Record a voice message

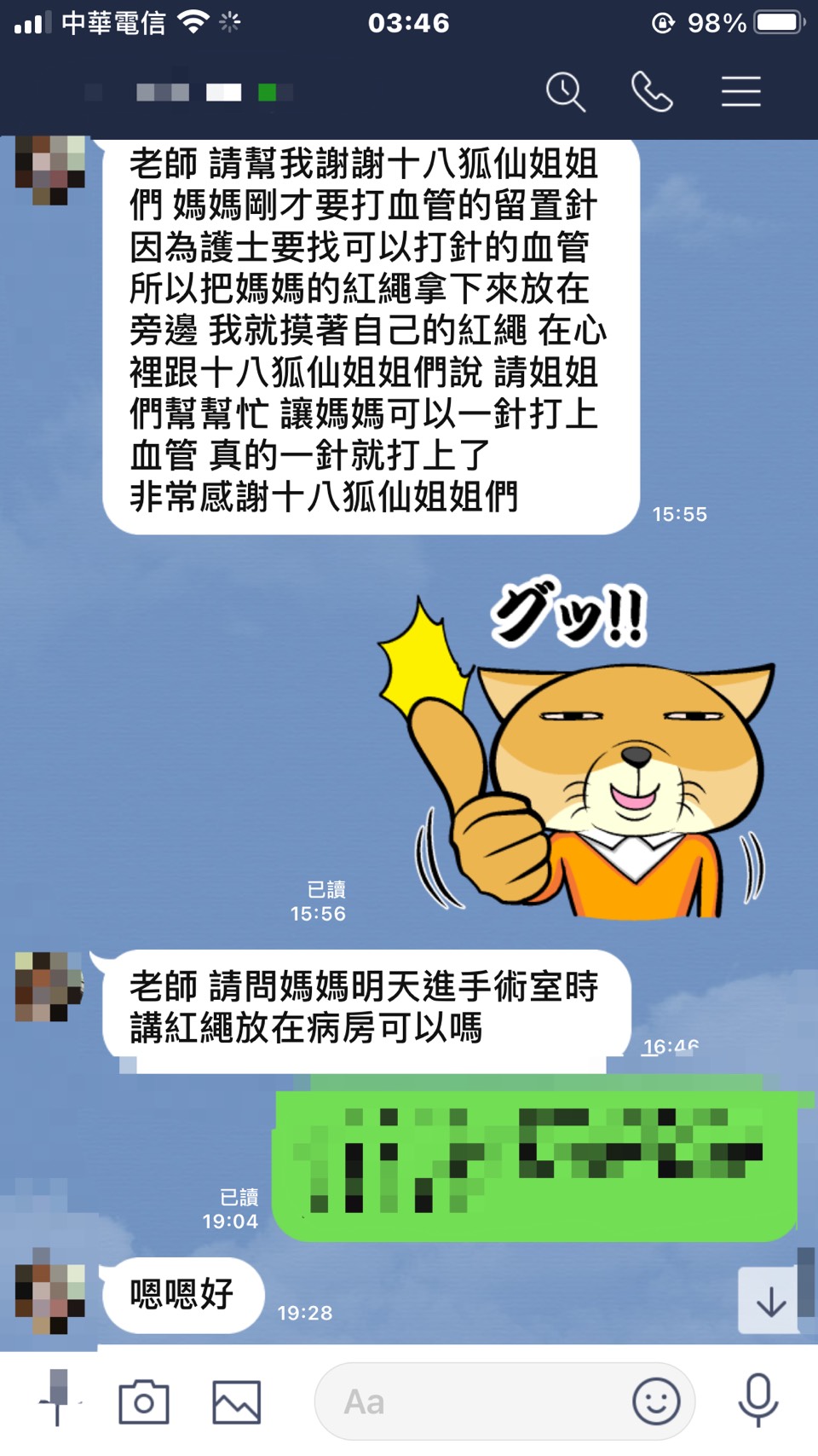pos(758,1401)
